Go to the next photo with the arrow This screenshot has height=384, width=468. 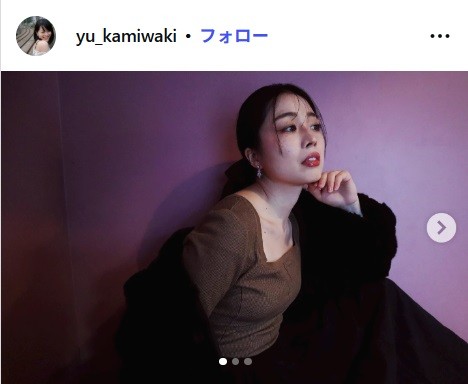(x=441, y=228)
